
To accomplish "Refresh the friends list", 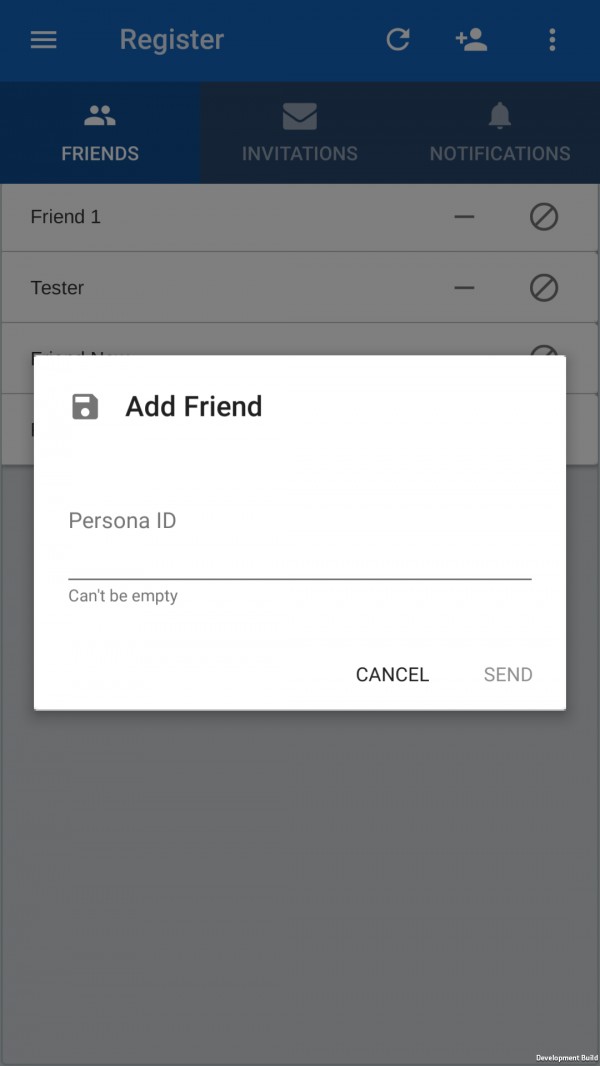I will [398, 40].
